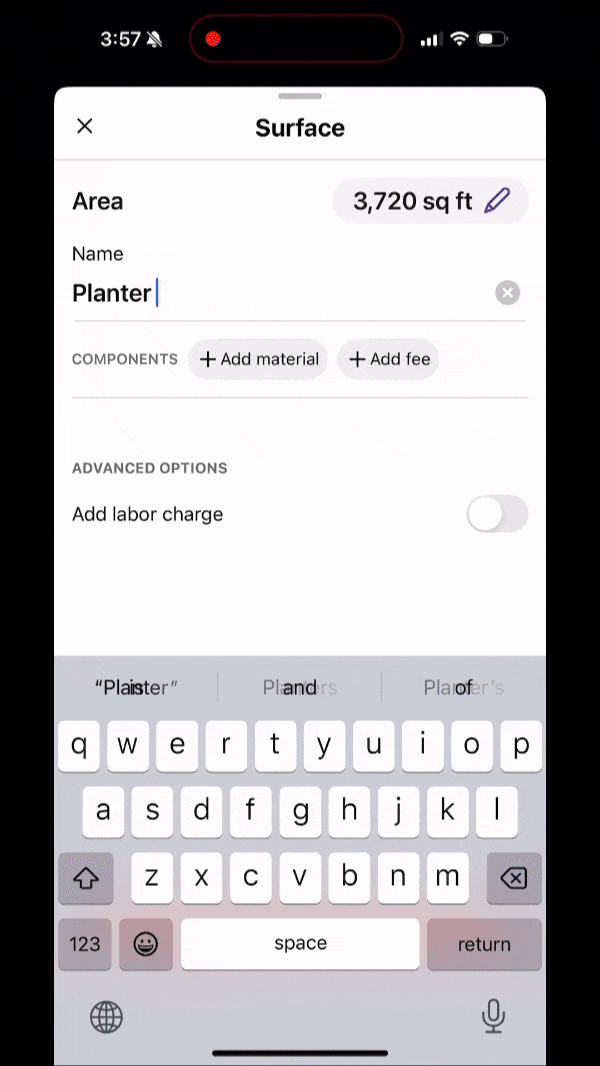Viewport: 600px width, 1066px height.
Task: Tap the backspace key
Action: click(513, 878)
